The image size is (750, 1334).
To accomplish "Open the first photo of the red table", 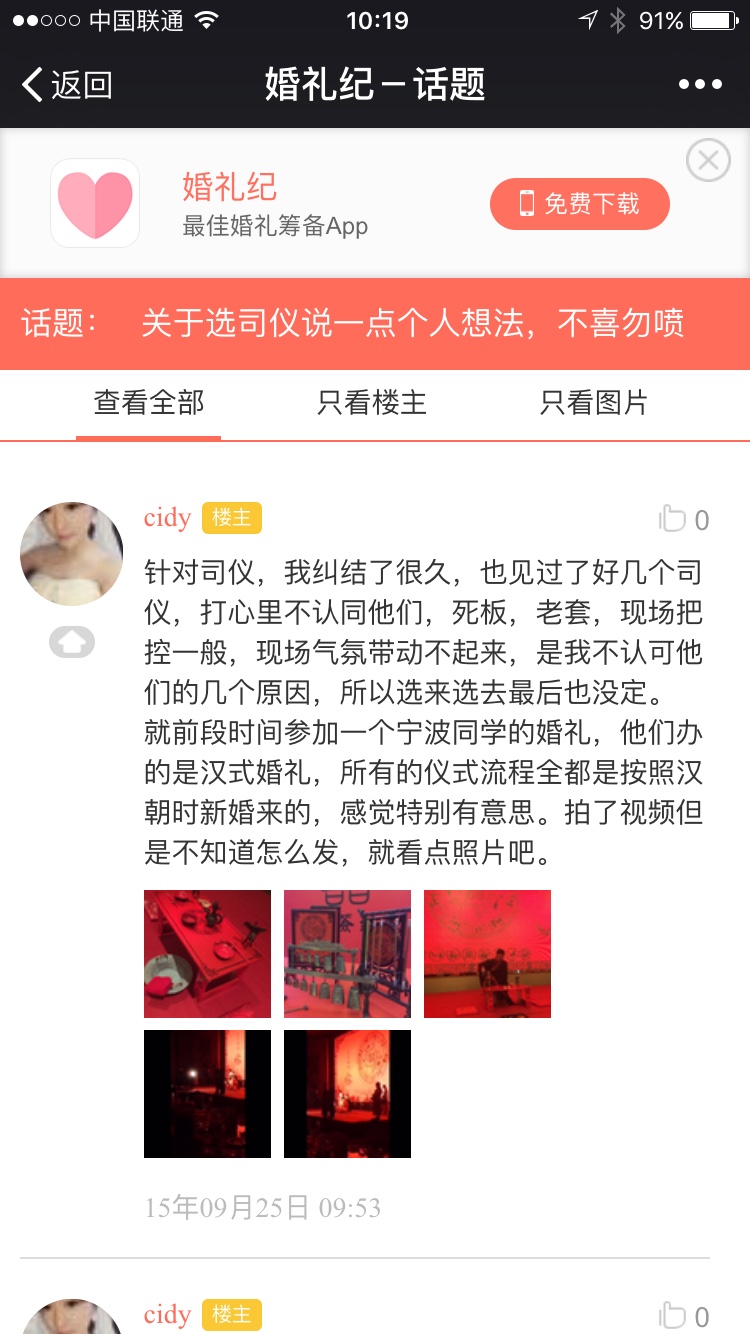I will click(x=207, y=953).
